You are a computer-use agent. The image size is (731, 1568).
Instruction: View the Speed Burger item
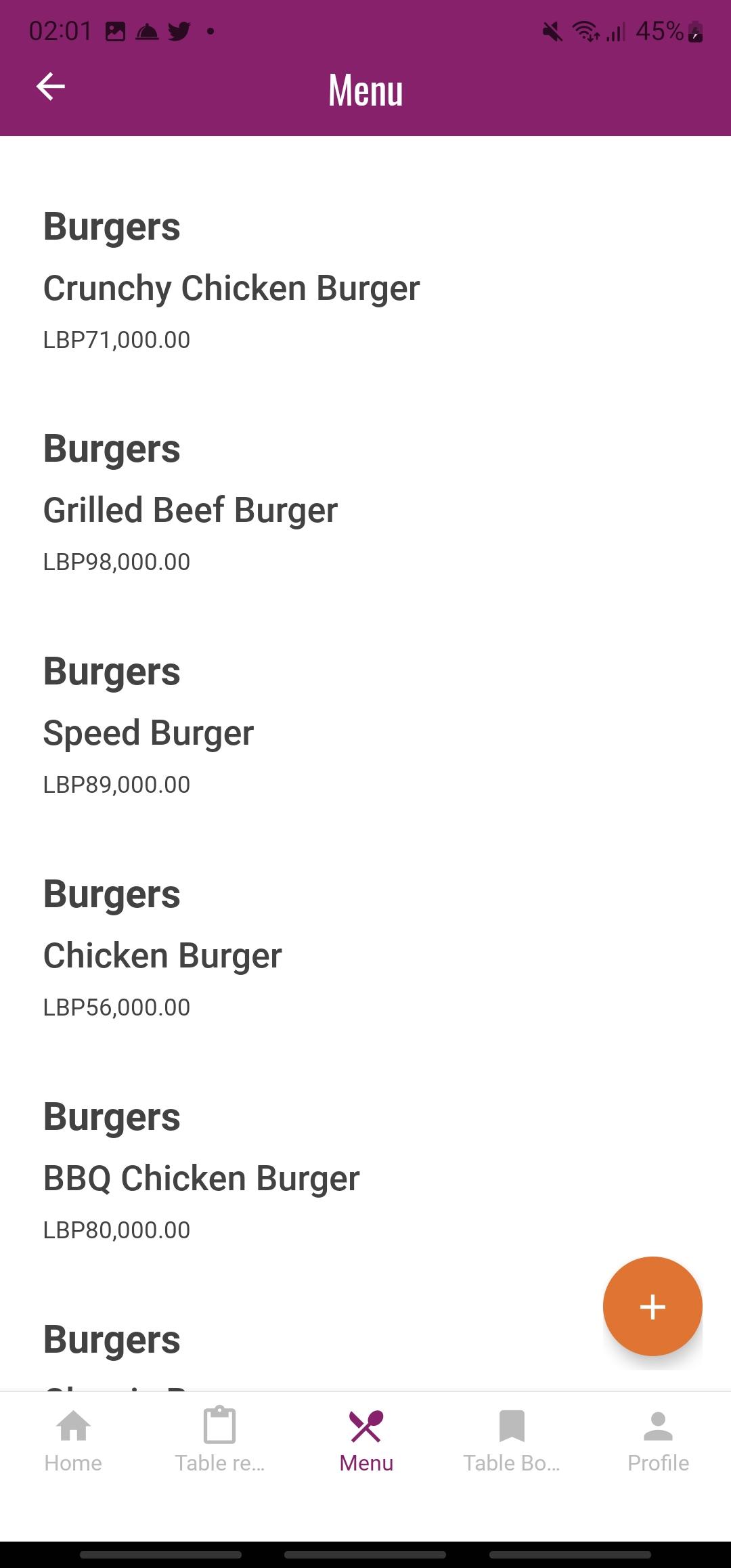pos(365,726)
